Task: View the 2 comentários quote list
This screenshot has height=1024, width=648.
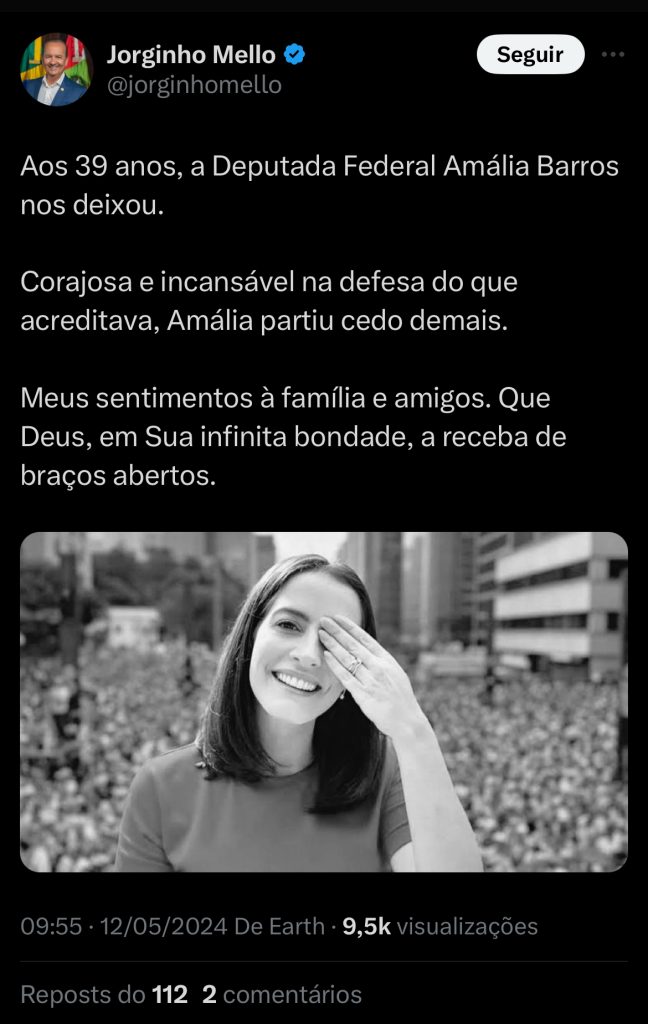Action: pos(282,994)
